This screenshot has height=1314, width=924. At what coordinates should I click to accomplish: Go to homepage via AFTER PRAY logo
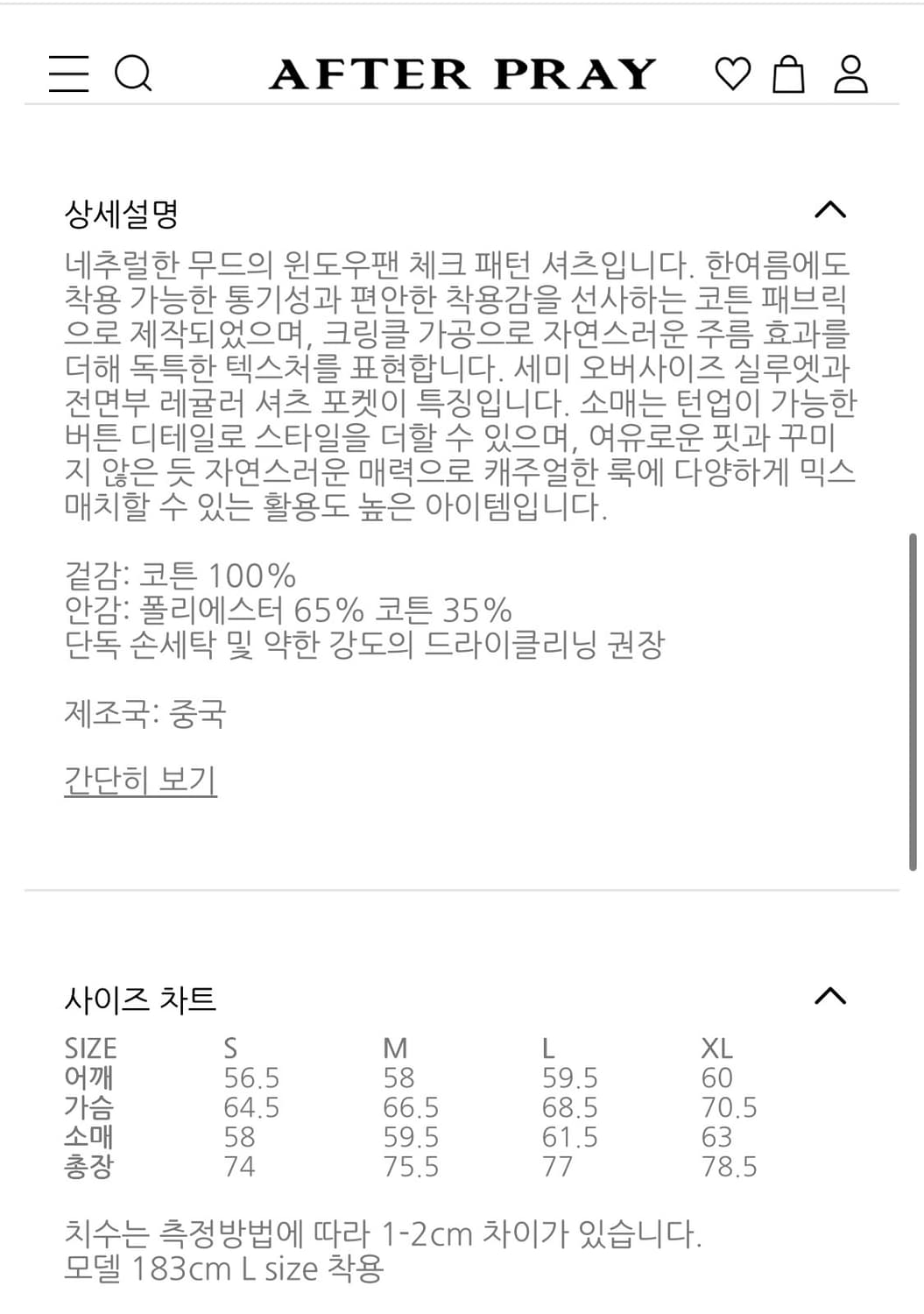point(462,74)
